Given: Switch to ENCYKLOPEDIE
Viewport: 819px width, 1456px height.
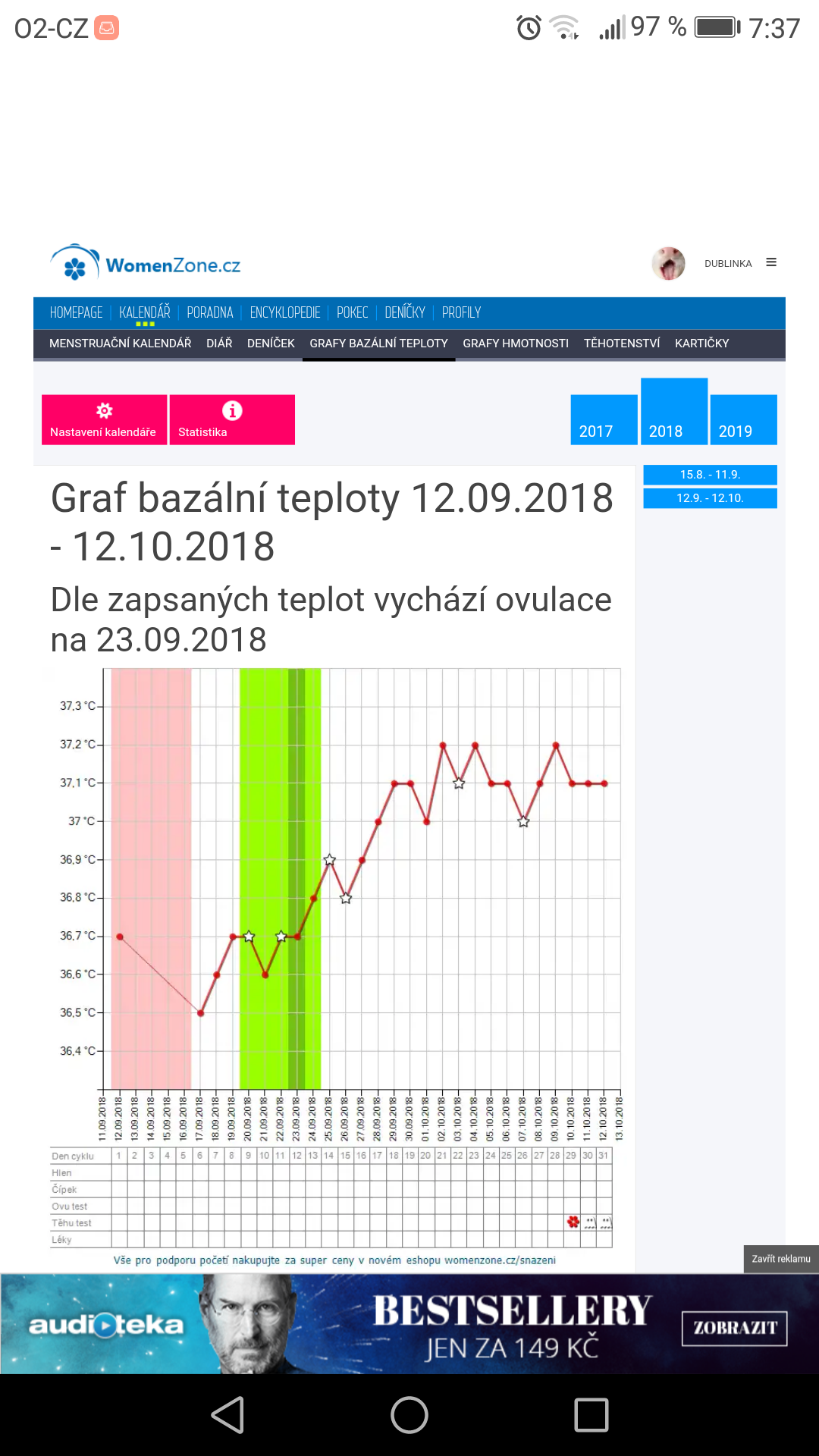Looking at the screenshot, I should [x=285, y=312].
